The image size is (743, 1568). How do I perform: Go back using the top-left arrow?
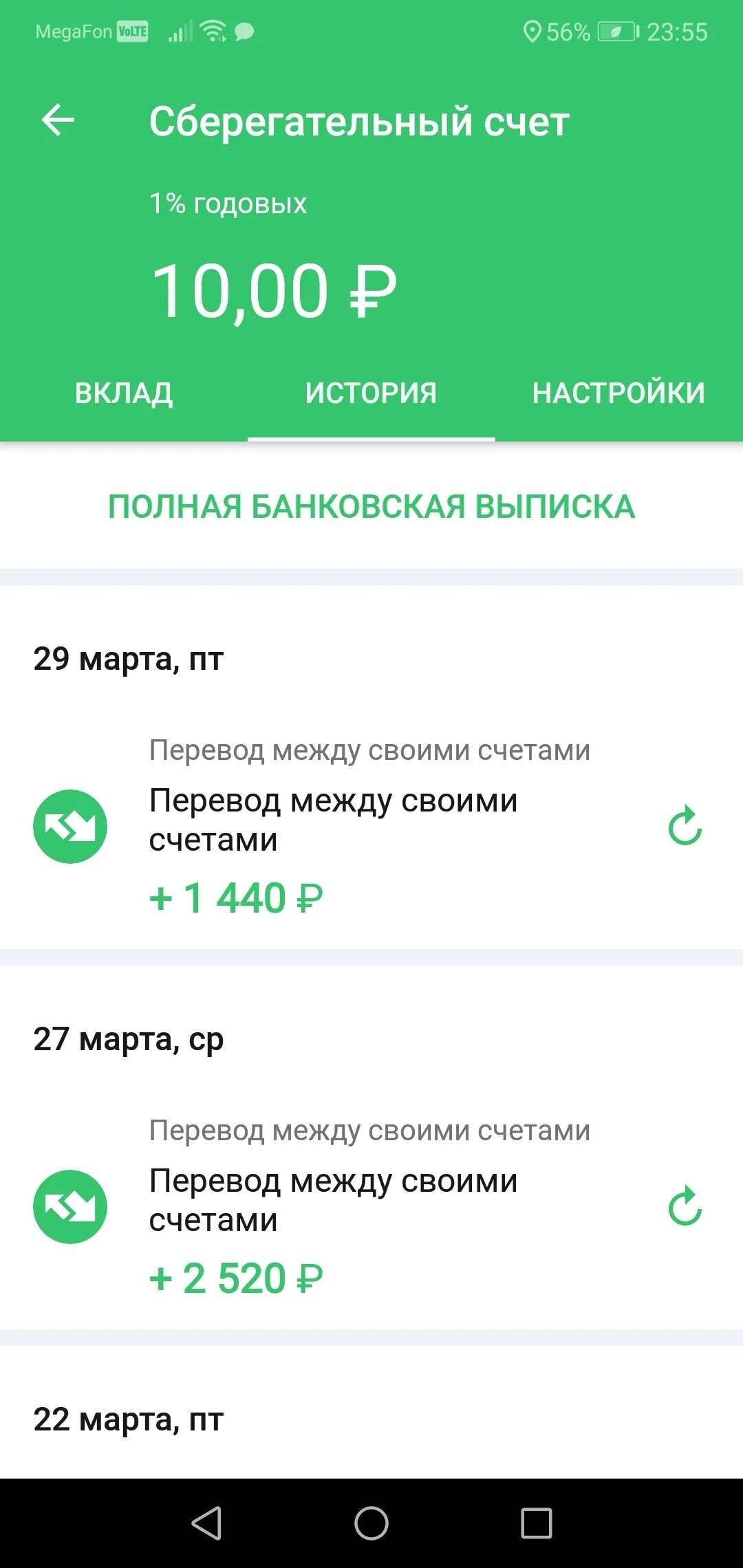tap(58, 120)
